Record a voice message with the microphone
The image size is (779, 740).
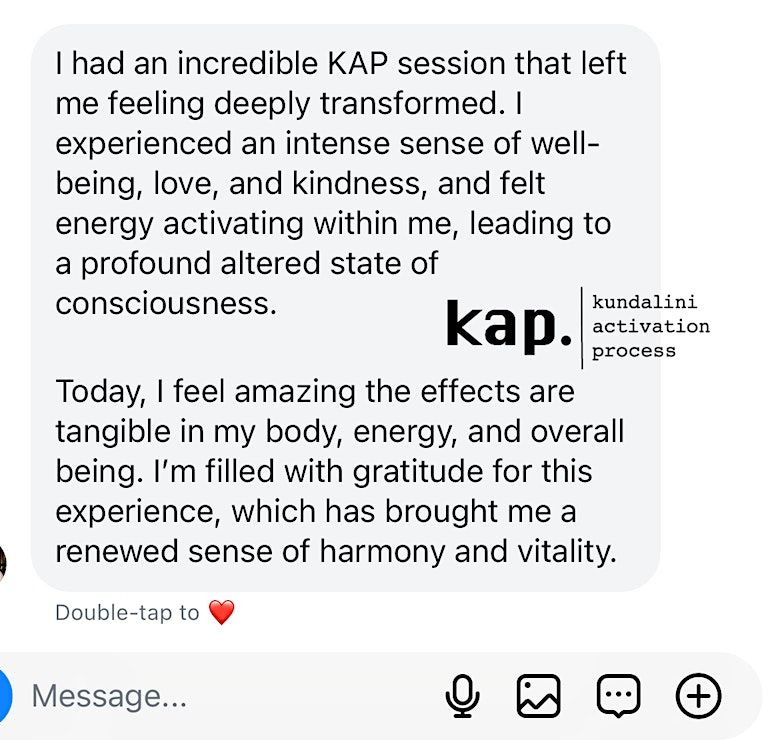[462, 696]
